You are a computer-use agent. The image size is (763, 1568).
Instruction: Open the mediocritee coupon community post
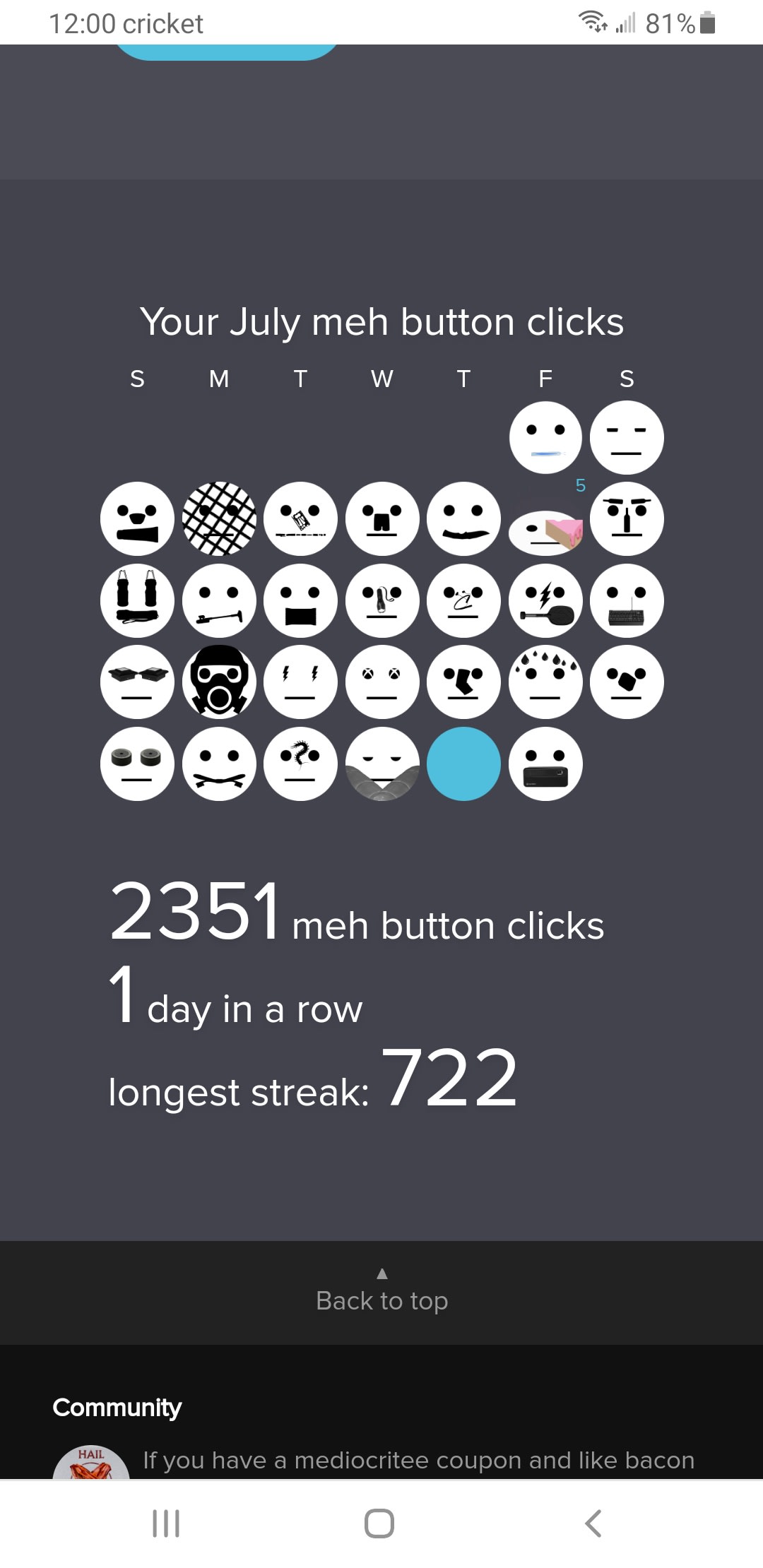(x=418, y=1459)
